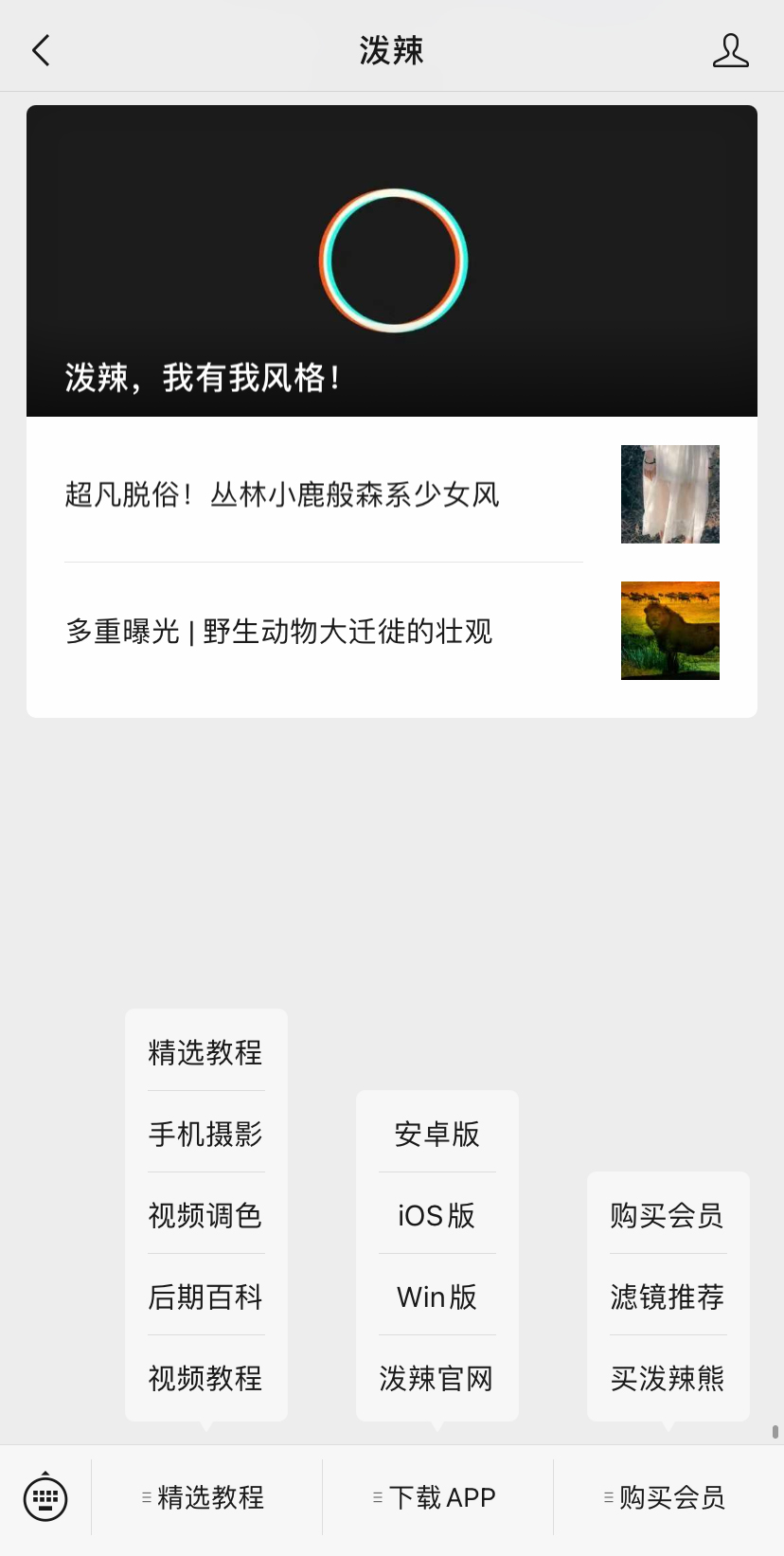784x1556 pixels.
Task: Switch to keyboard input mode
Action: pos(45,1497)
